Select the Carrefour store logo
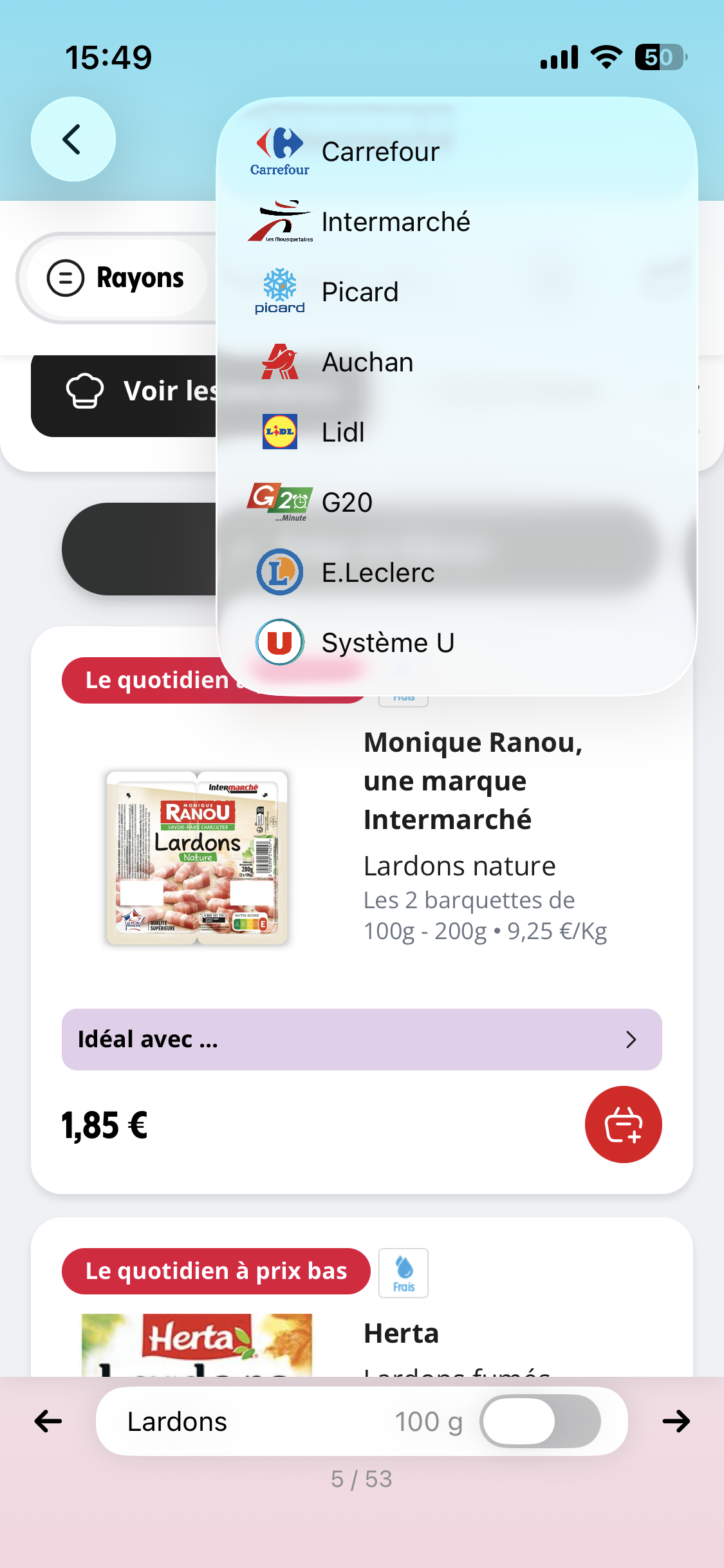Image resolution: width=724 pixels, height=1568 pixels. pos(279,151)
